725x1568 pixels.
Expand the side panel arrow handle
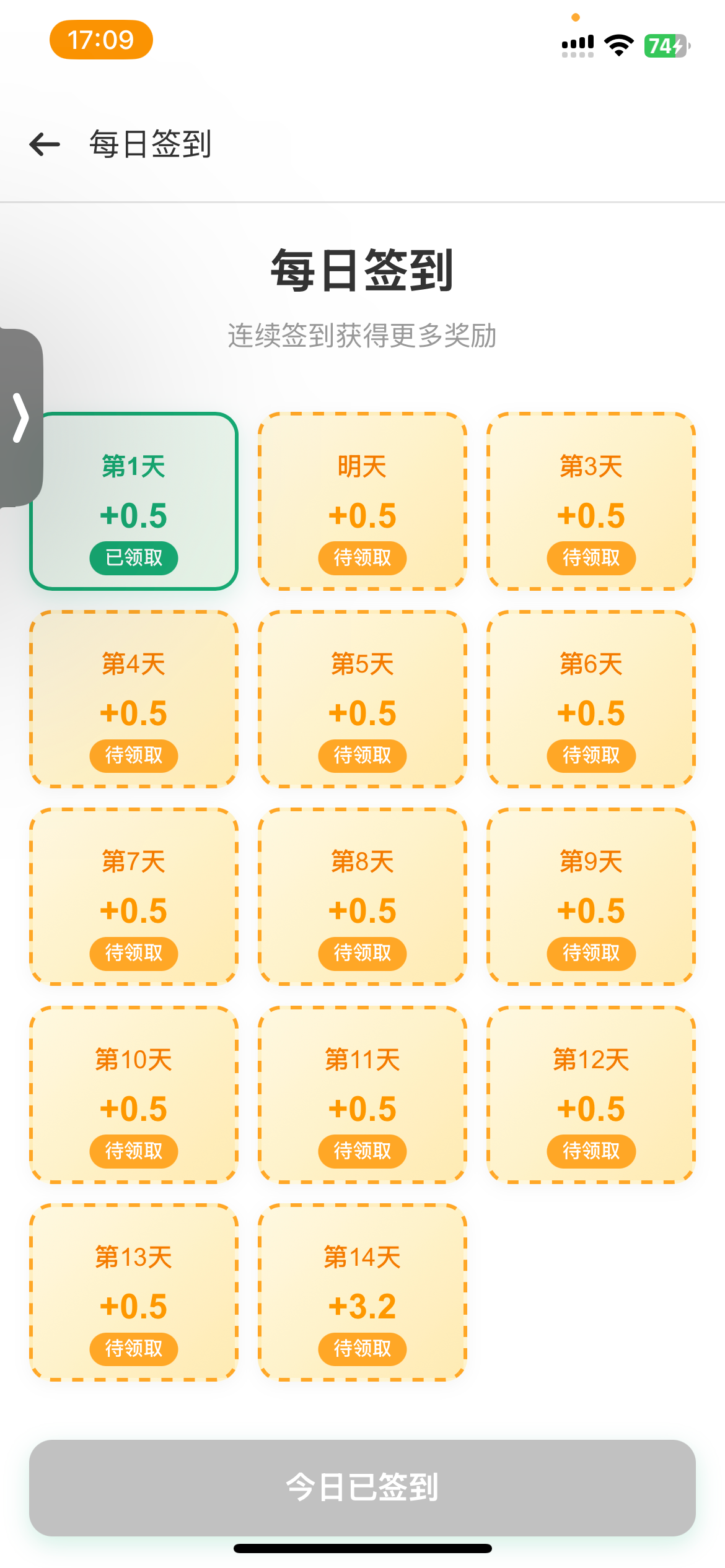(x=21, y=418)
